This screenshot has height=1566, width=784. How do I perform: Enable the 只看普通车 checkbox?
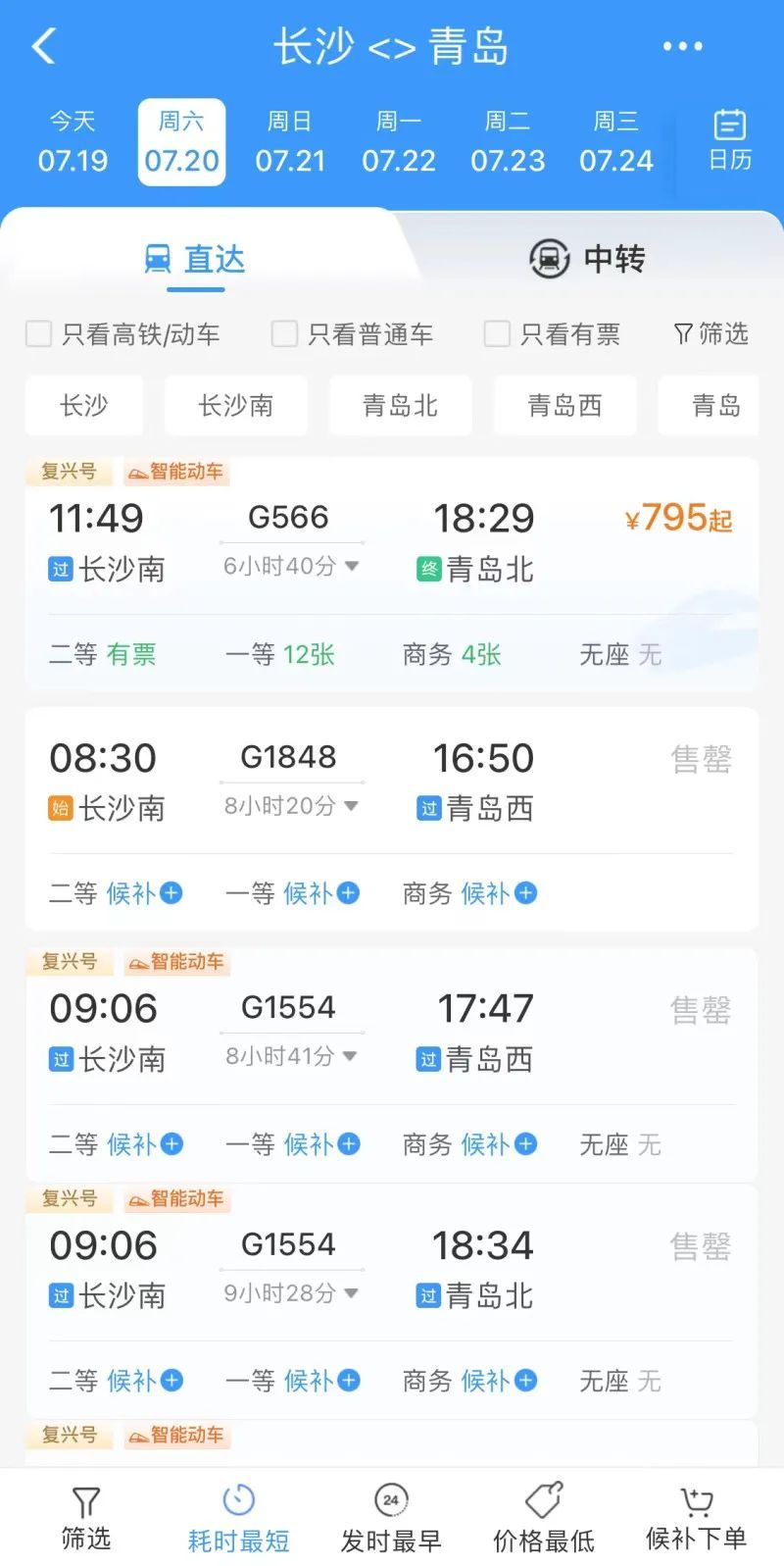click(x=284, y=333)
